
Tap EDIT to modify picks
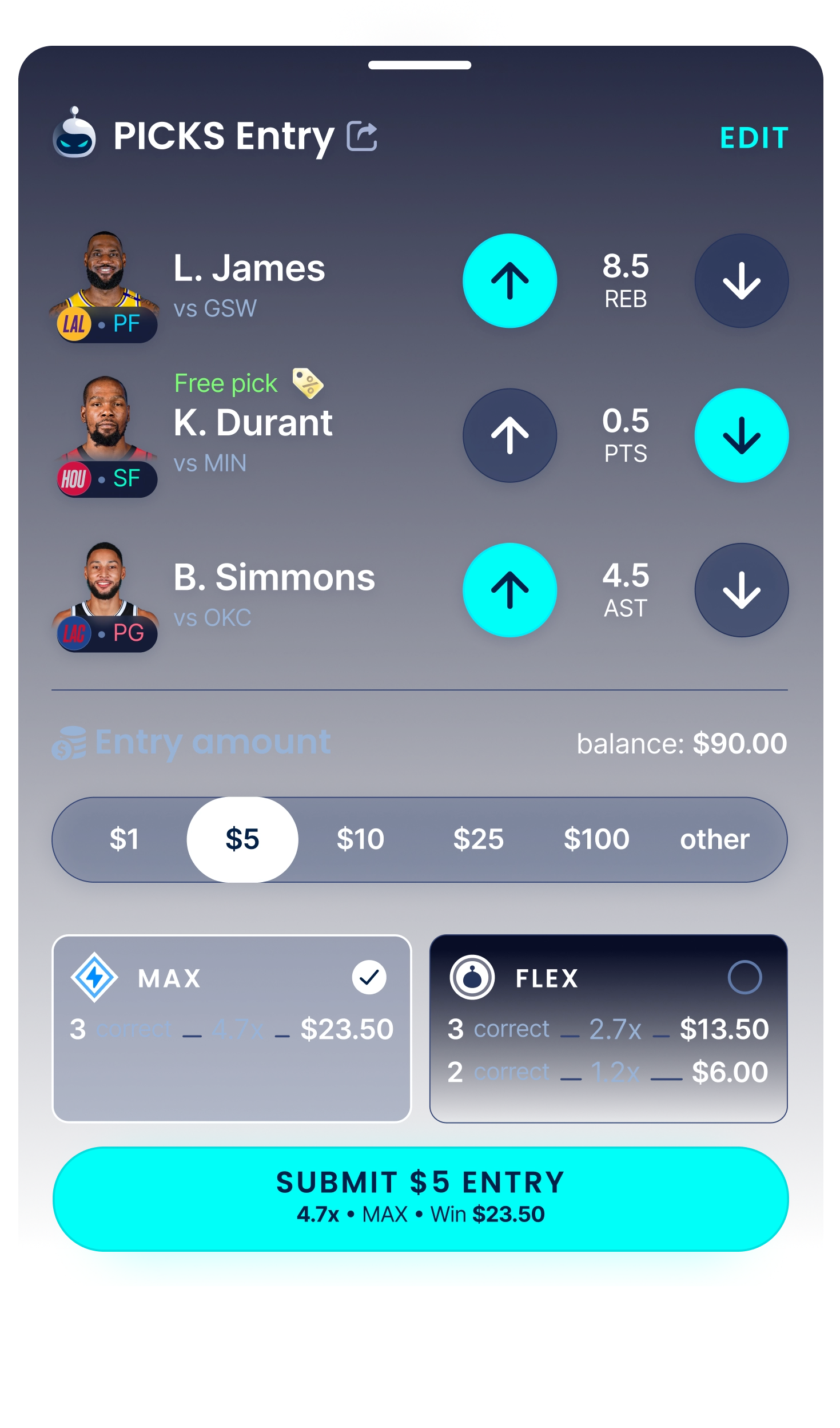pos(754,138)
